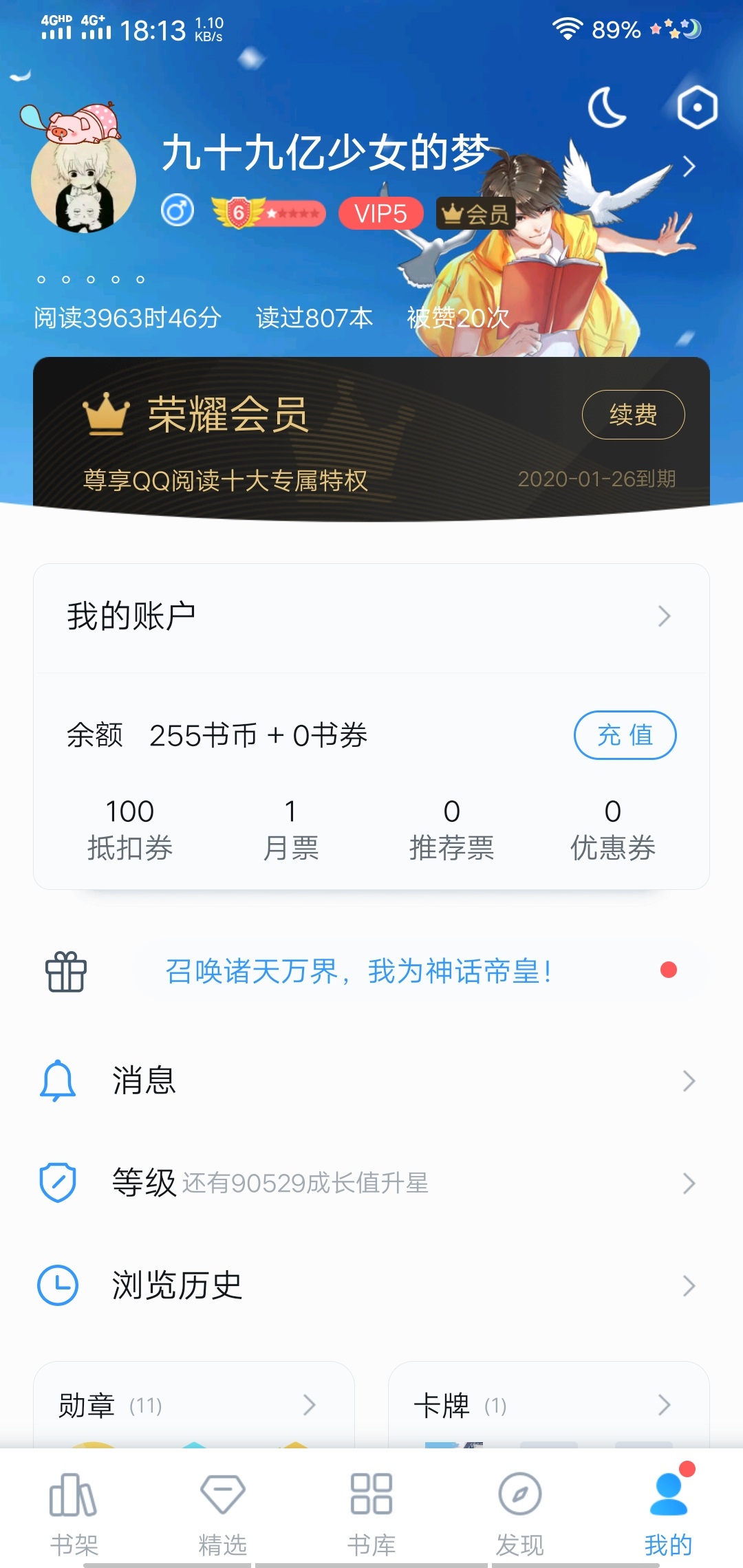
Task: Tap the 充值 recharge button
Action: pos(625,735)
